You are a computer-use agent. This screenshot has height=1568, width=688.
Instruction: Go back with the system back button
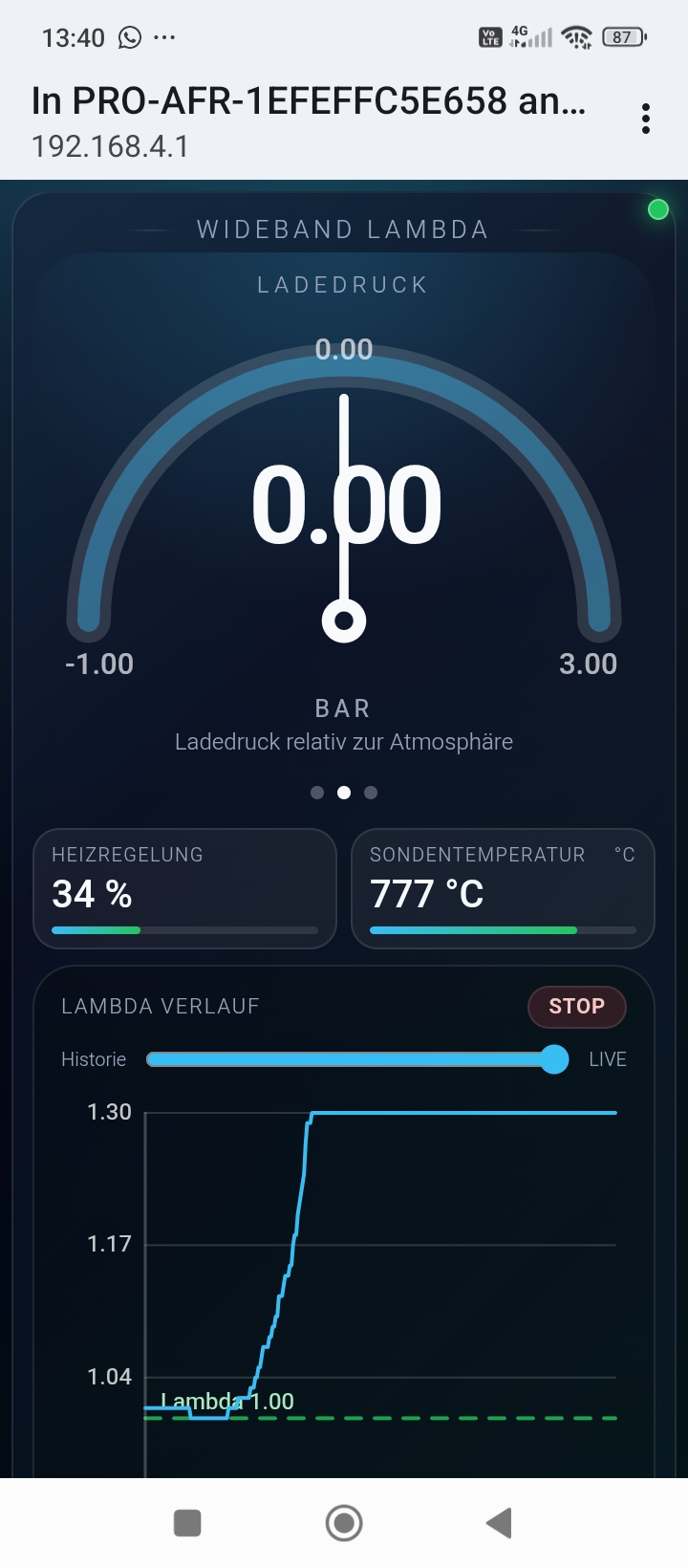click(499, 1523)
